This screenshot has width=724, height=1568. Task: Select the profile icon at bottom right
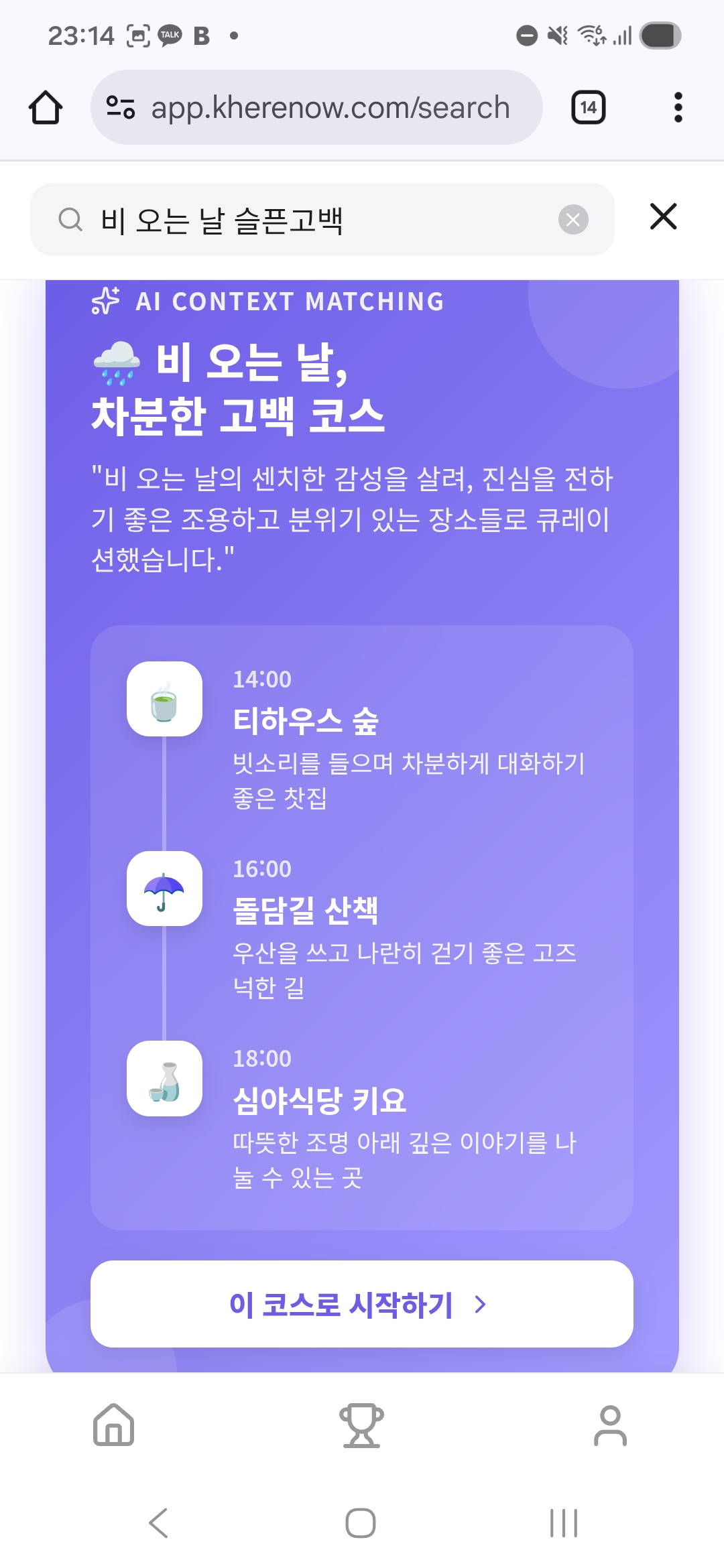click(609, 1426)
